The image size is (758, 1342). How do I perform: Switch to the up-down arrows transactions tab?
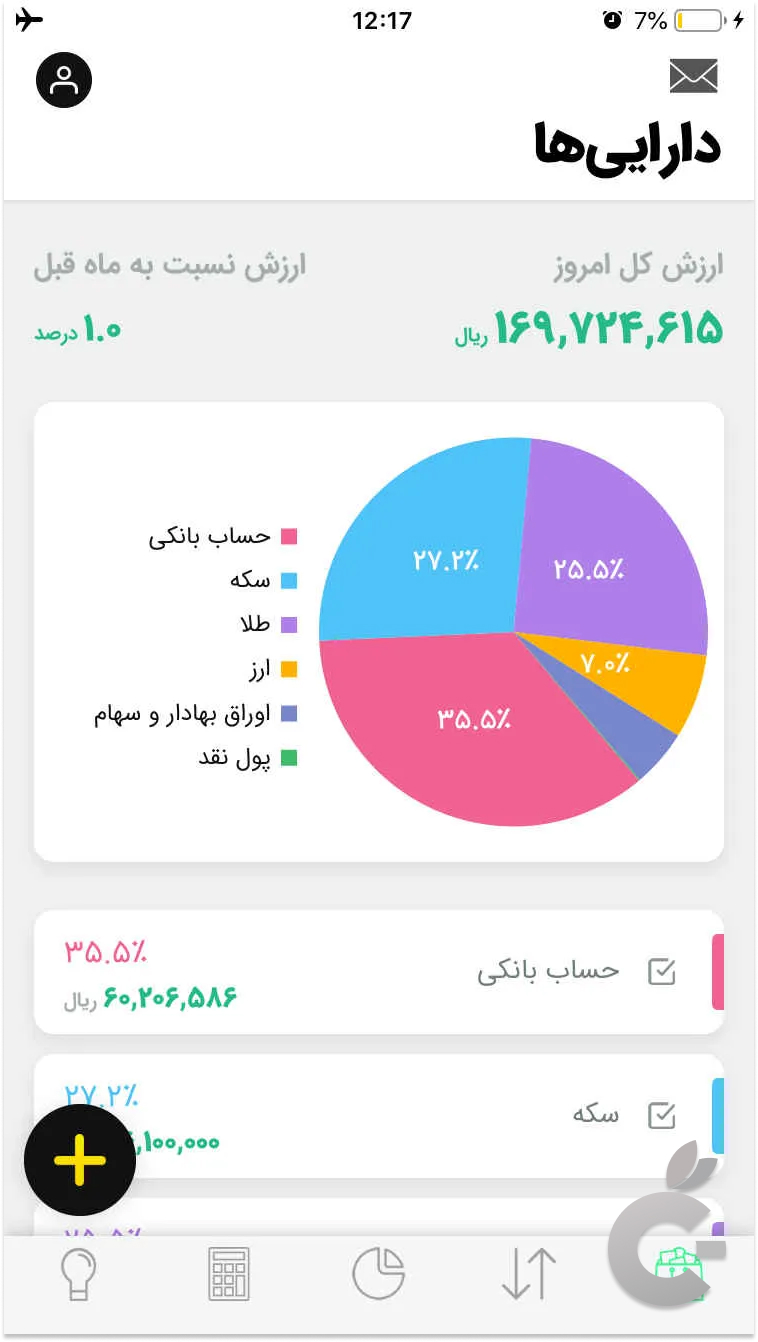coord(528,1274)
